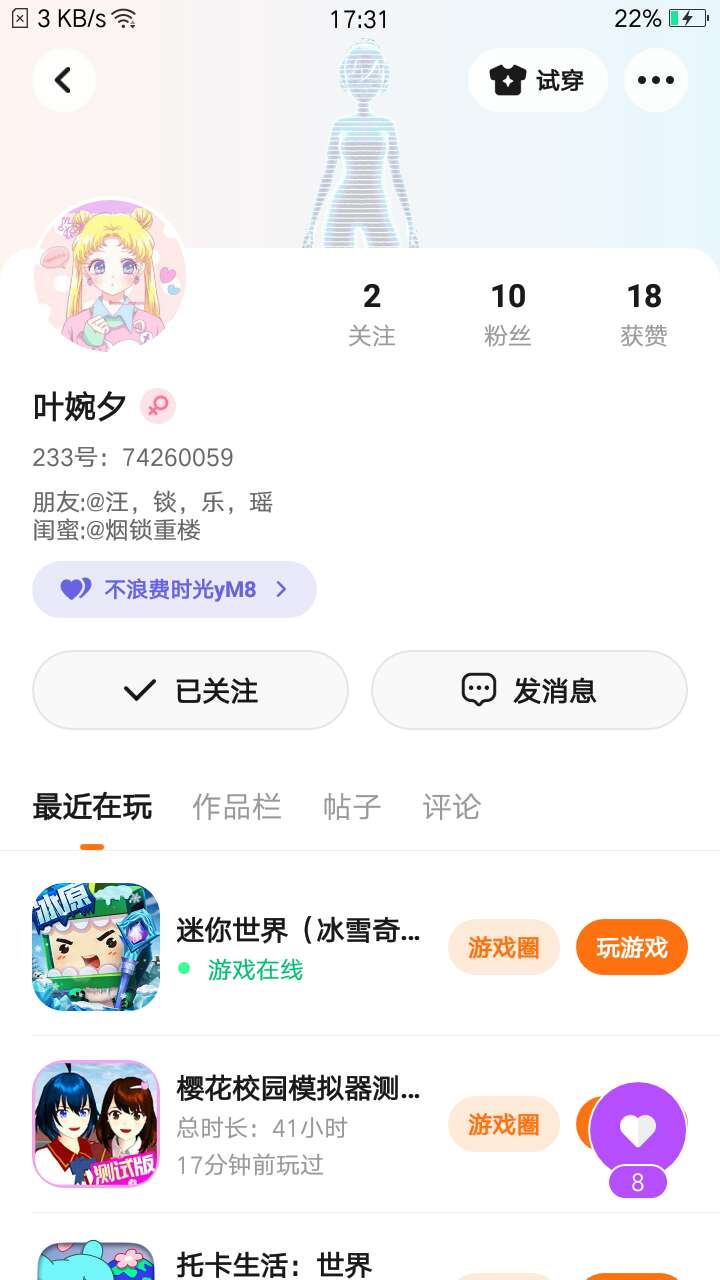The height and width of the screenshot is (1280, 720).
Task: Tap the 试穿 try-on button
Action: tap(538, 80)
